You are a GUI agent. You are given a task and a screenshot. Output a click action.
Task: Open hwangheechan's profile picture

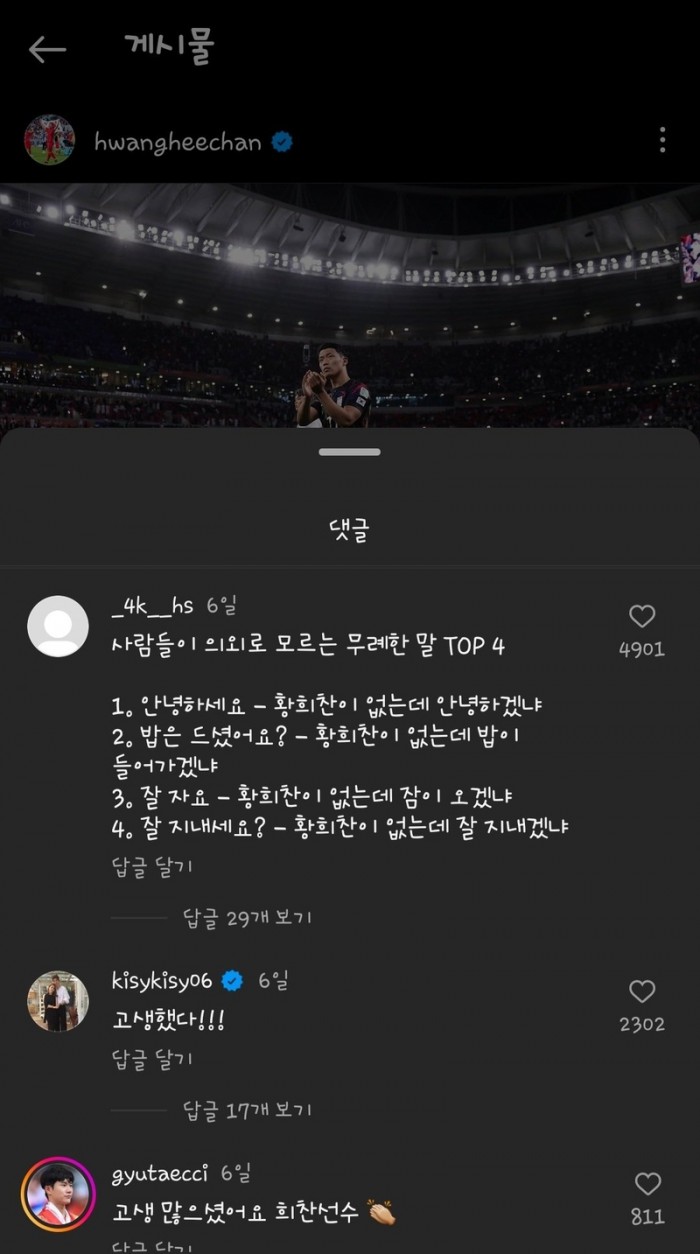click(x=49, y=140)
